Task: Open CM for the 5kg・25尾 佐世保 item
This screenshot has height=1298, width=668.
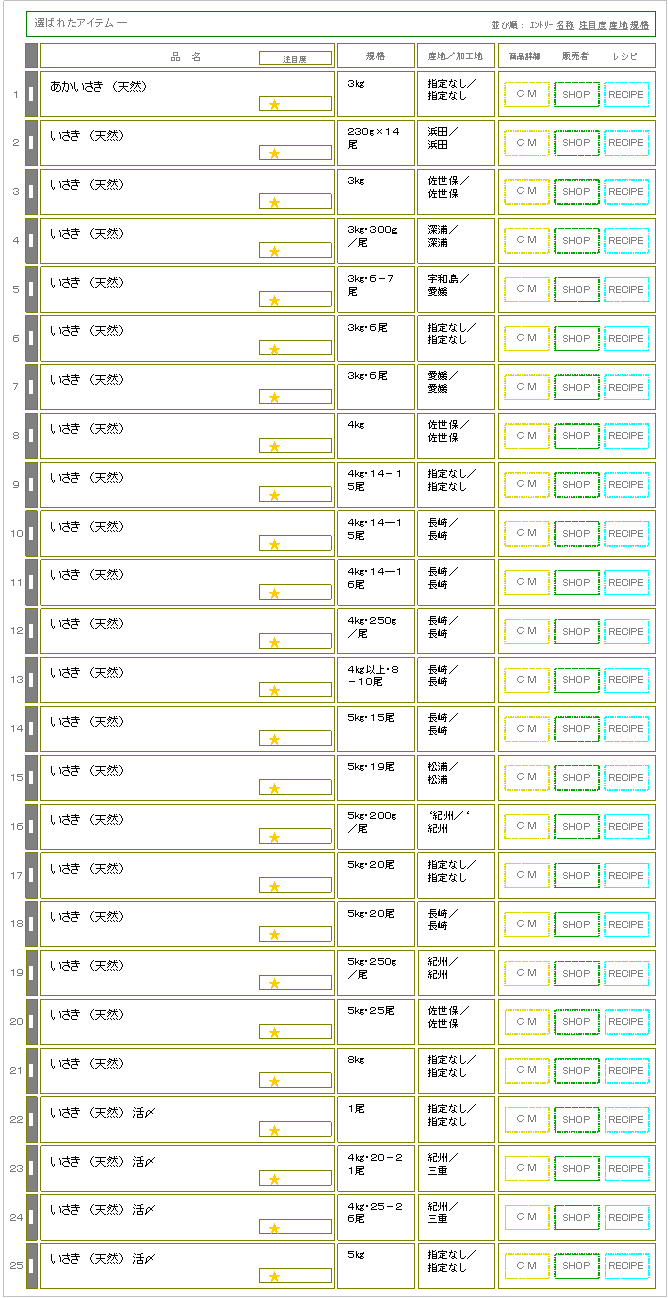Action: [526, 1022]
